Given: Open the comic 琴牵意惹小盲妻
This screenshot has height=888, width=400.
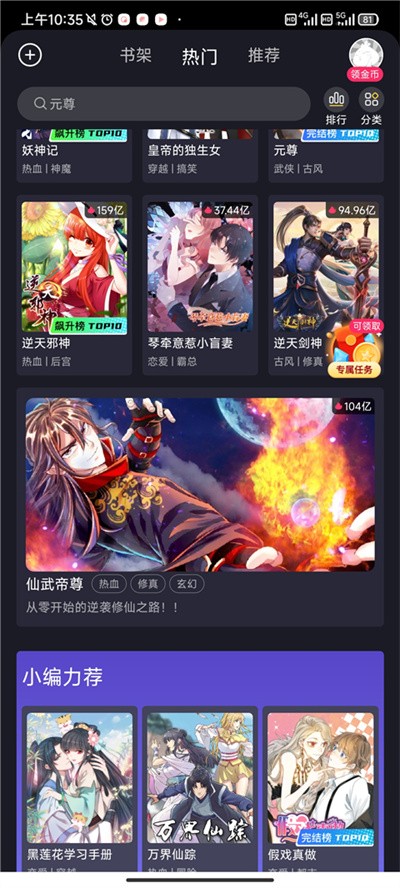Looking at the screenshot, I should [x=200, y=285].
